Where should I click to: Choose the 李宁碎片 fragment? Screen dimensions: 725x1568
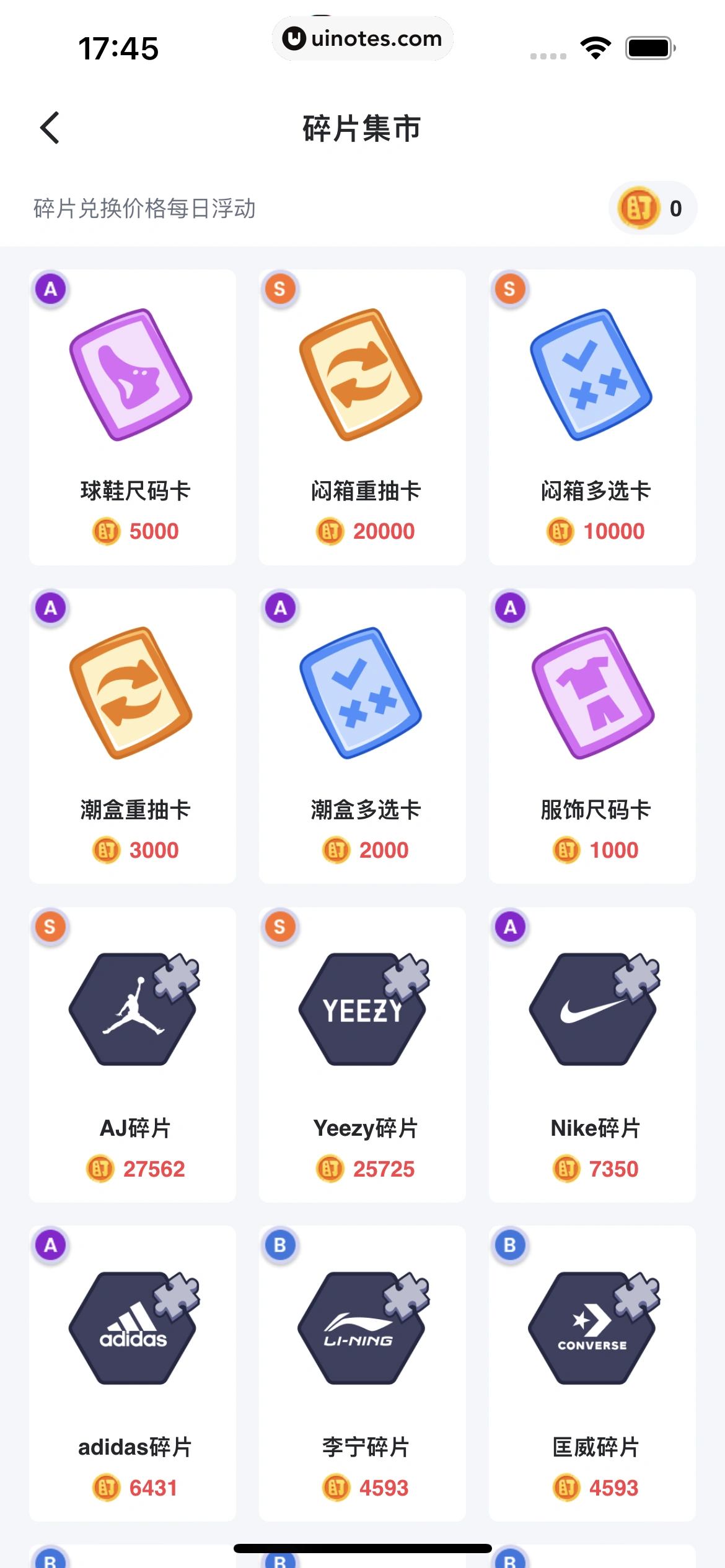pos(362,1372)
